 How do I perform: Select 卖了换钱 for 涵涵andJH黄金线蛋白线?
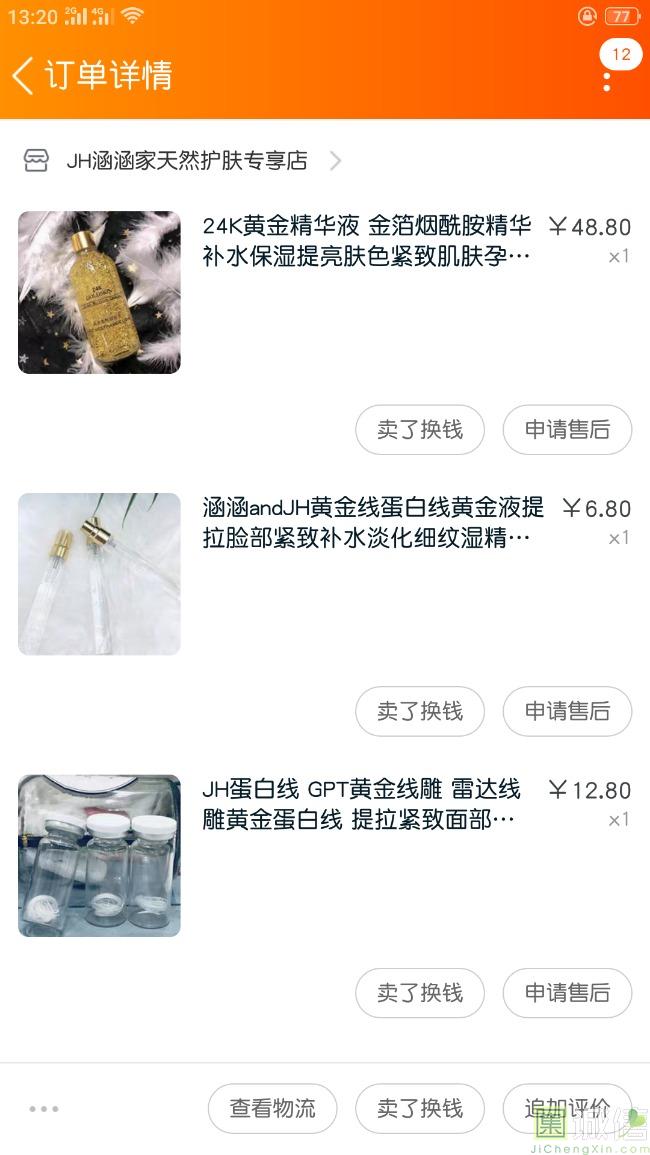point(420,712)
